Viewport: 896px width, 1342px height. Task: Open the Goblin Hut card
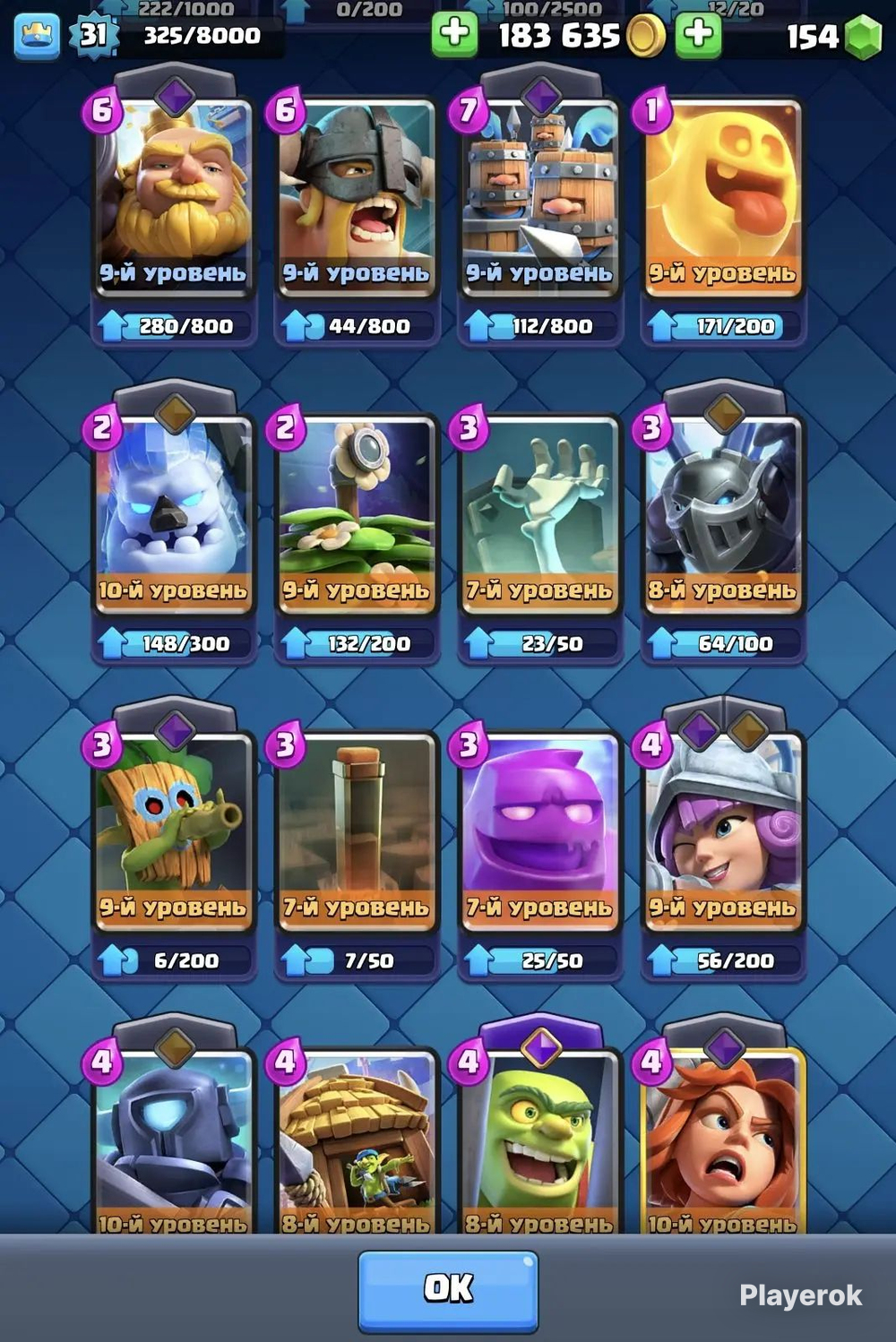click(x=356, y=1142)
